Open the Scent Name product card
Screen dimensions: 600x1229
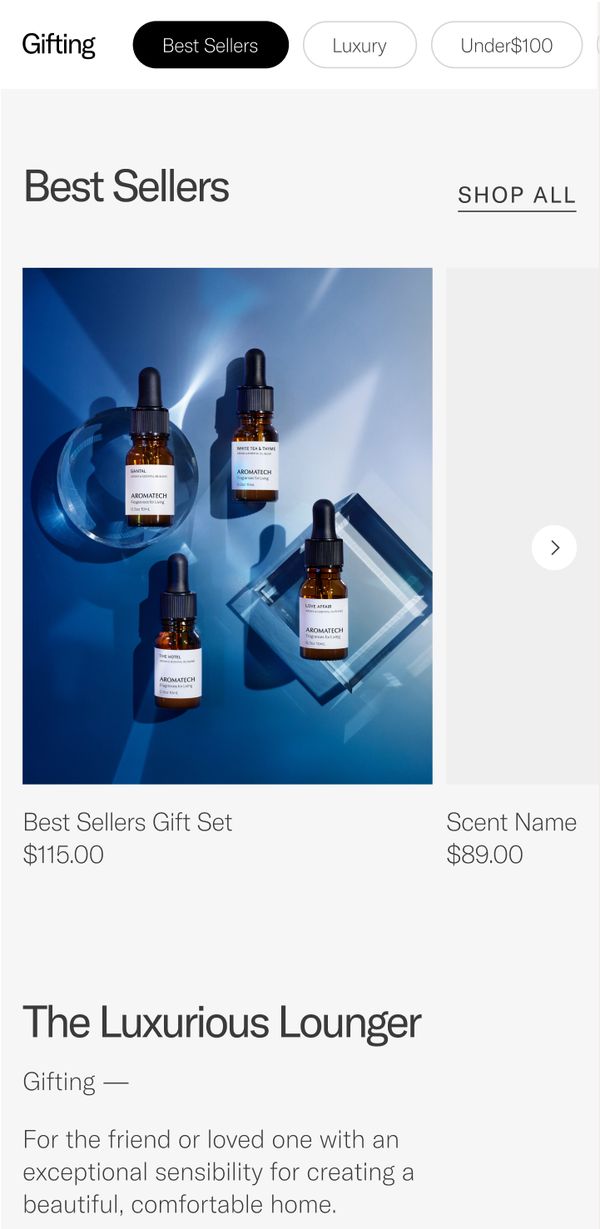click(x=511, y=822)
